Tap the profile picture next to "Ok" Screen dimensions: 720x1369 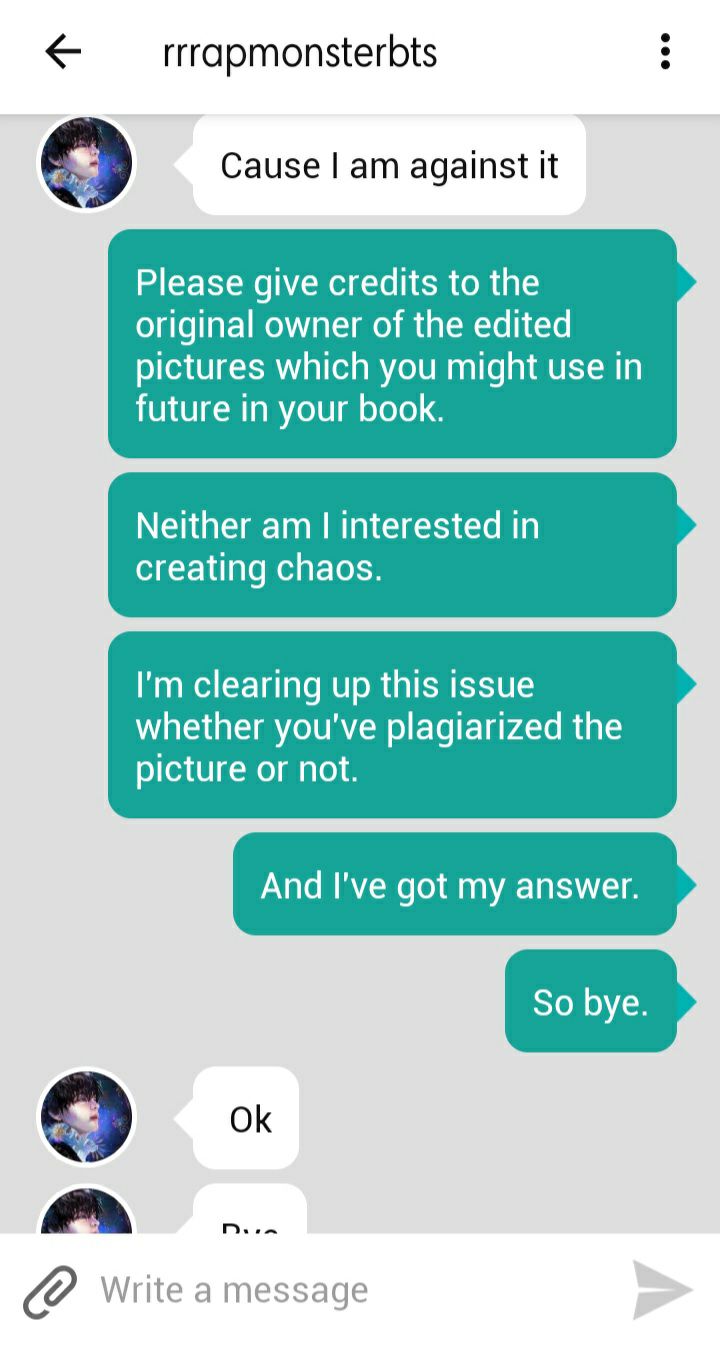tap(86, 1116)
